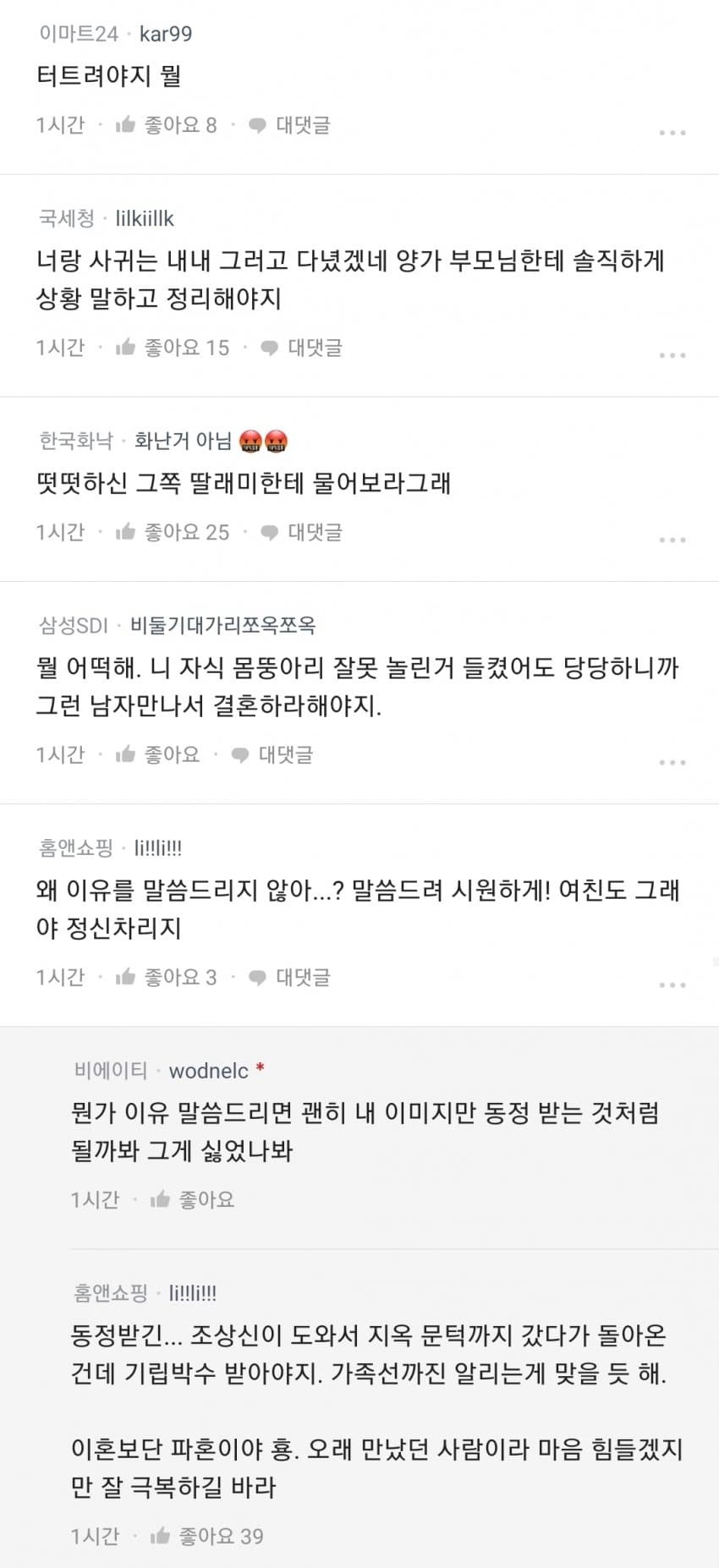The width and height of the screenshot is (719, 1568).
Task: Open overflow menu on 화난거 아님's comment
Action: 672,540
